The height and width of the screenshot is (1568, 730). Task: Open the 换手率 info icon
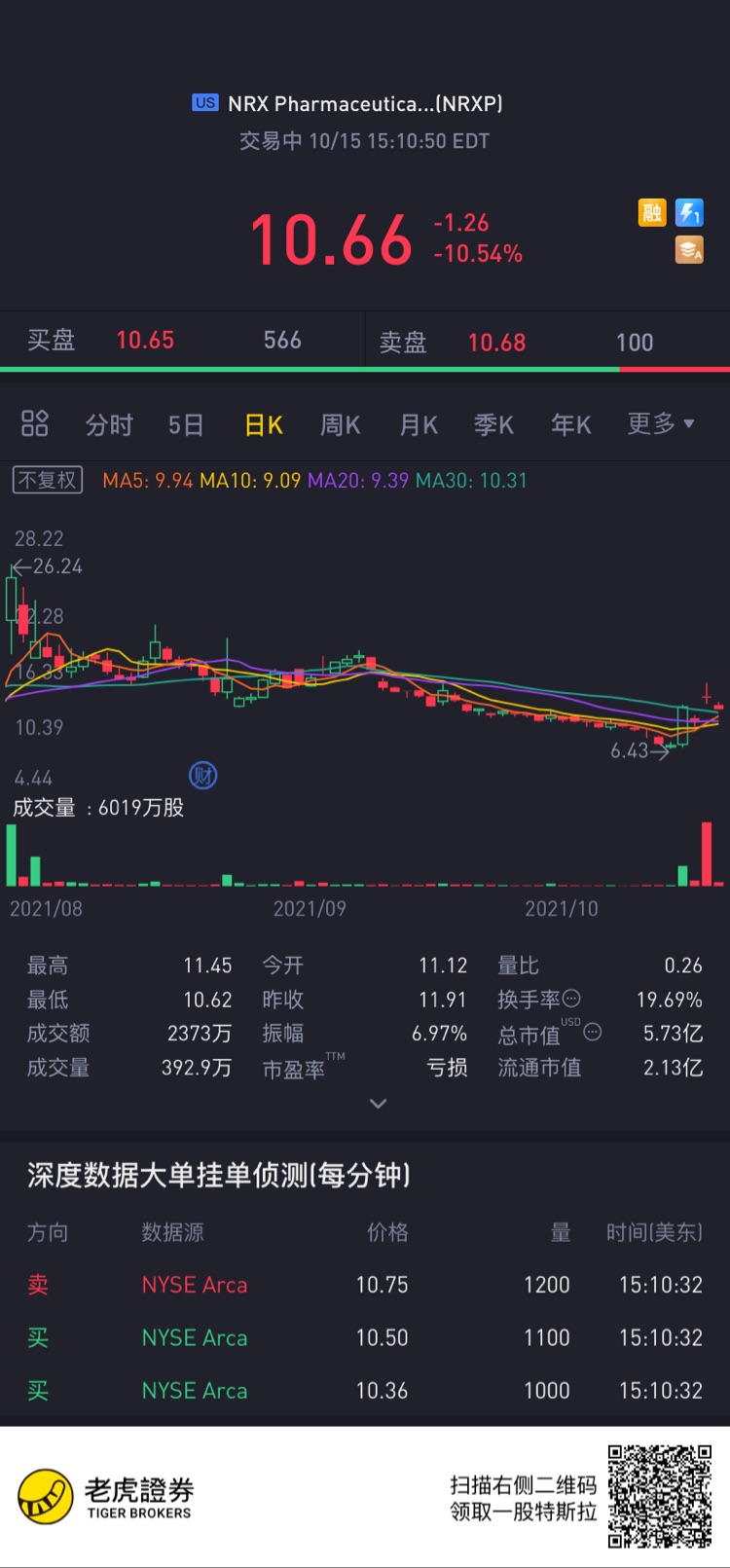(x=572, y=999)
